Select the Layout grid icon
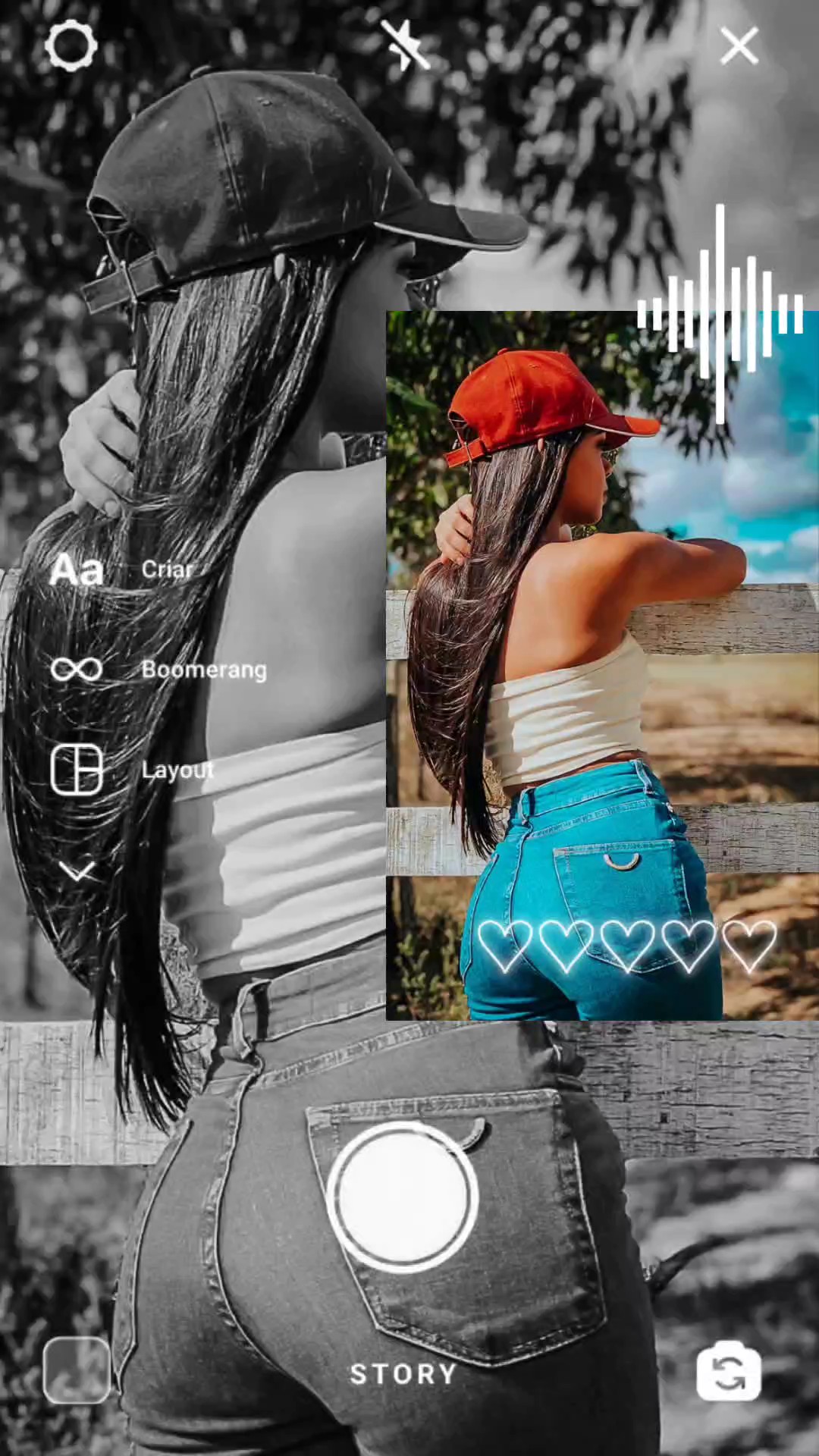 coord(78,770)
